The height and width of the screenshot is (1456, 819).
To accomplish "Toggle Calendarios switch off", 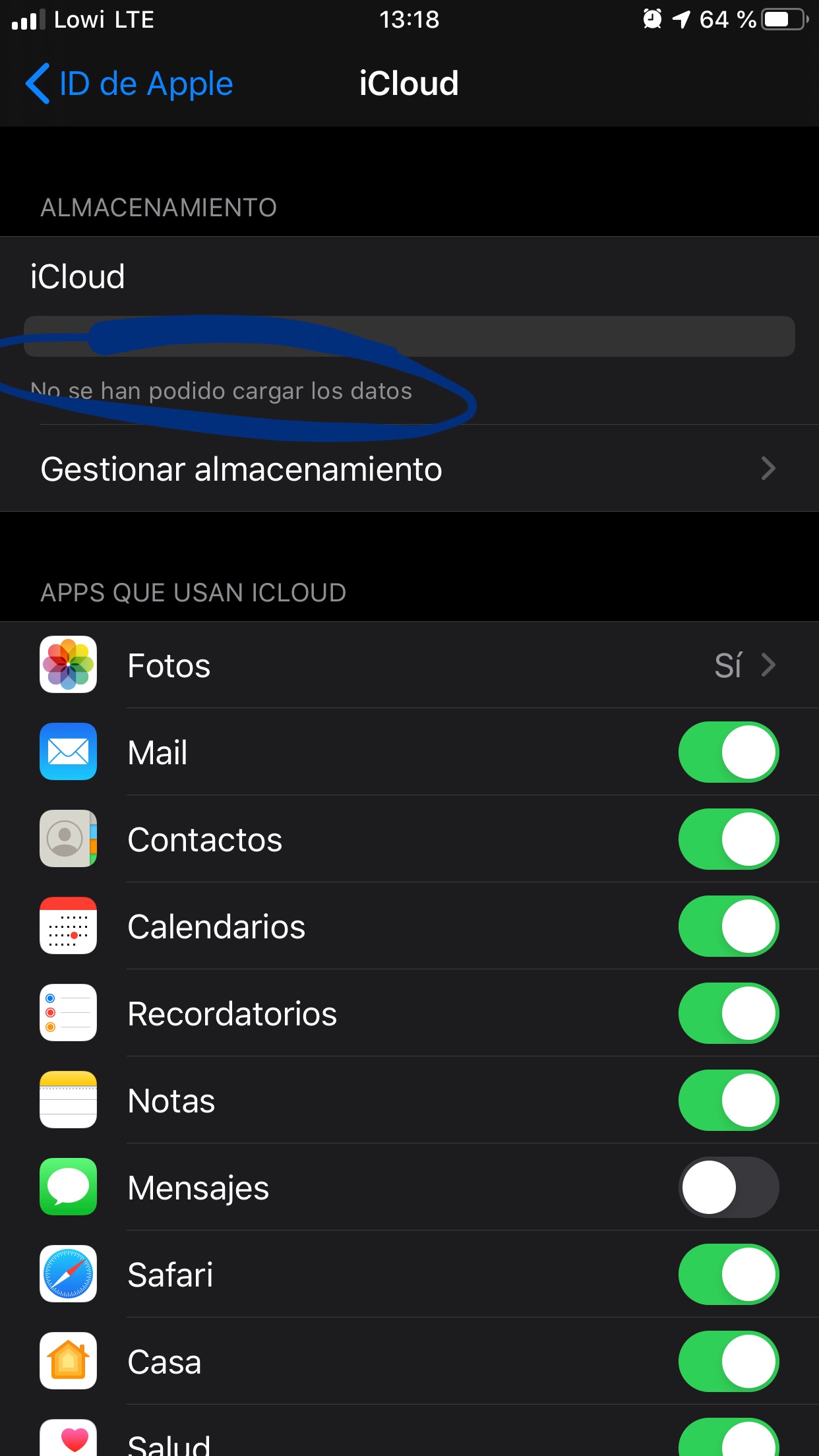I will pos(728,926).
